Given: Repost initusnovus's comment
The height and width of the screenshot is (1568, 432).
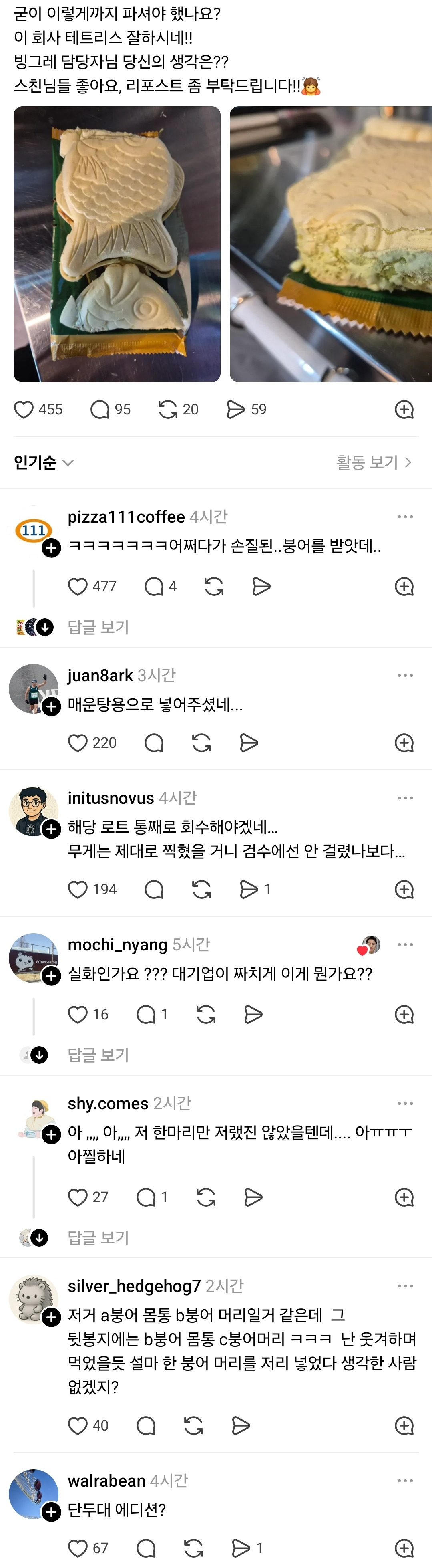Looking at the screenshot, I should tap(201, 890).
